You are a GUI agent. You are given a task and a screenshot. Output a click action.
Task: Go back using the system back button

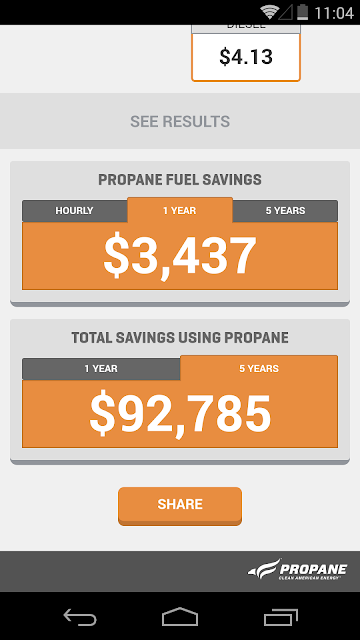coord(80,617)
